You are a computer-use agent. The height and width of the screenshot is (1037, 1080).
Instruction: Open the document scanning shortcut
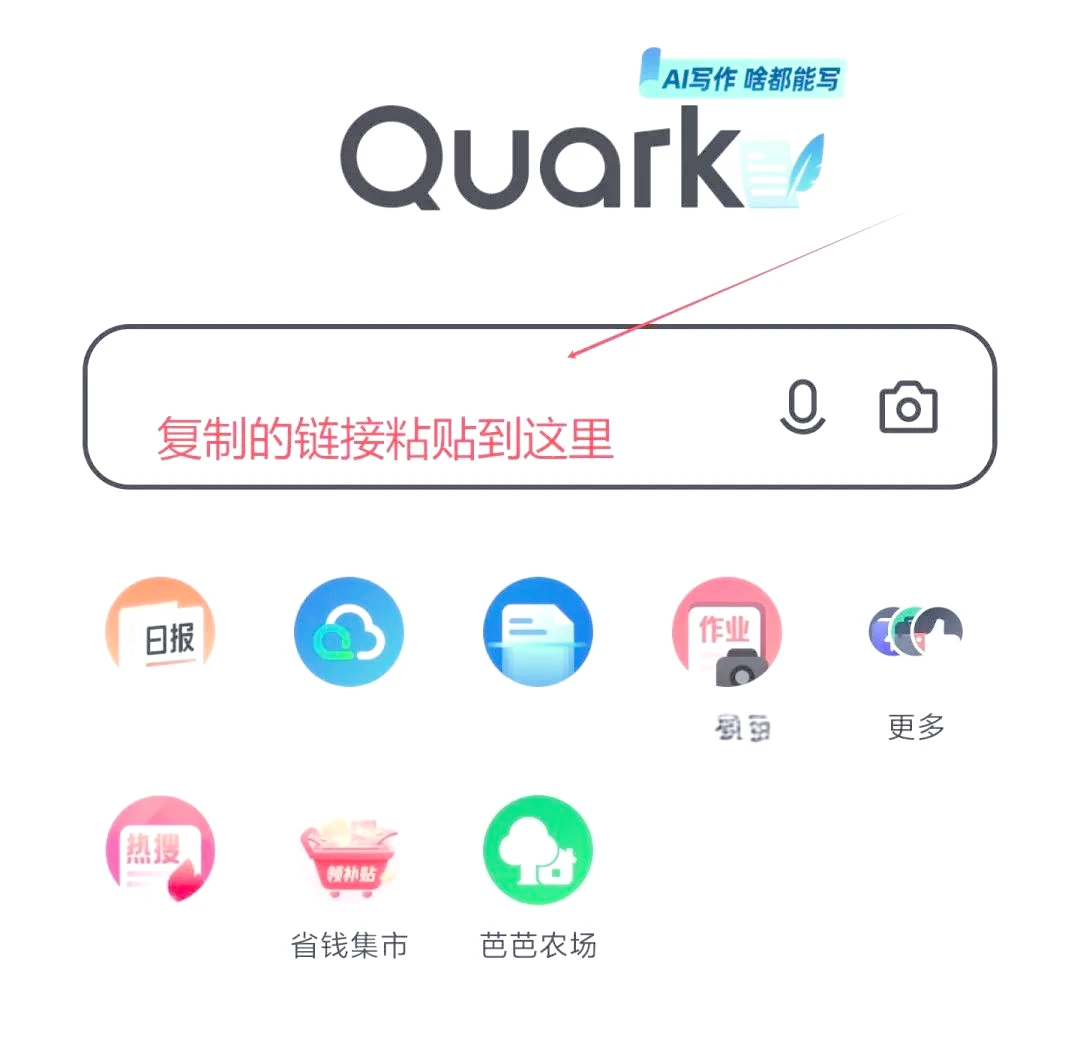click(538, 632)
